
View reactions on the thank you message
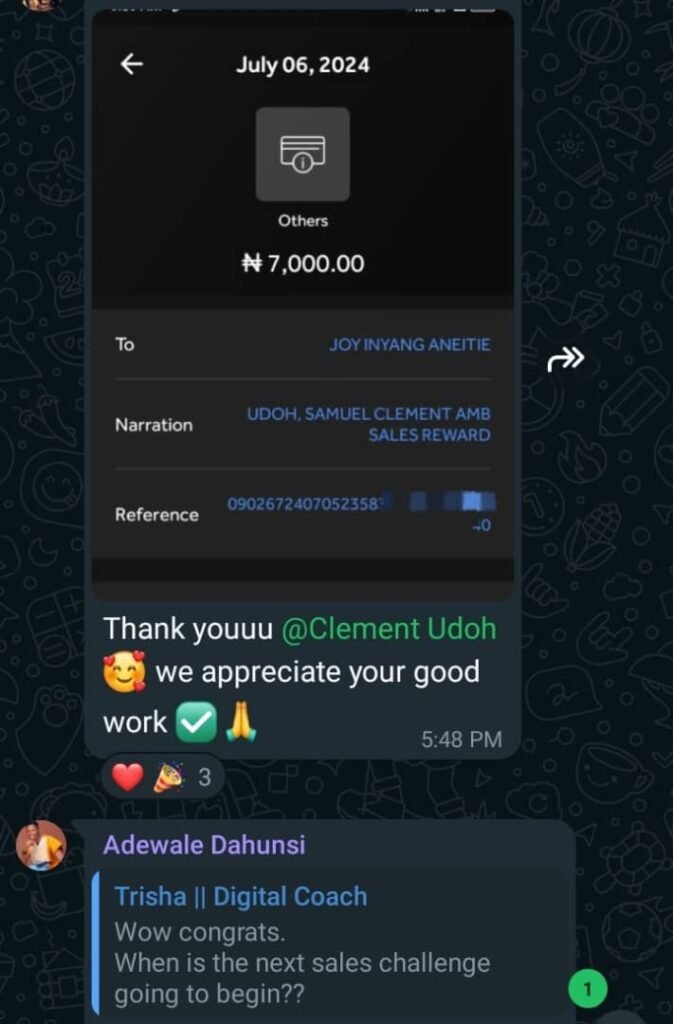tap(162, 777)
